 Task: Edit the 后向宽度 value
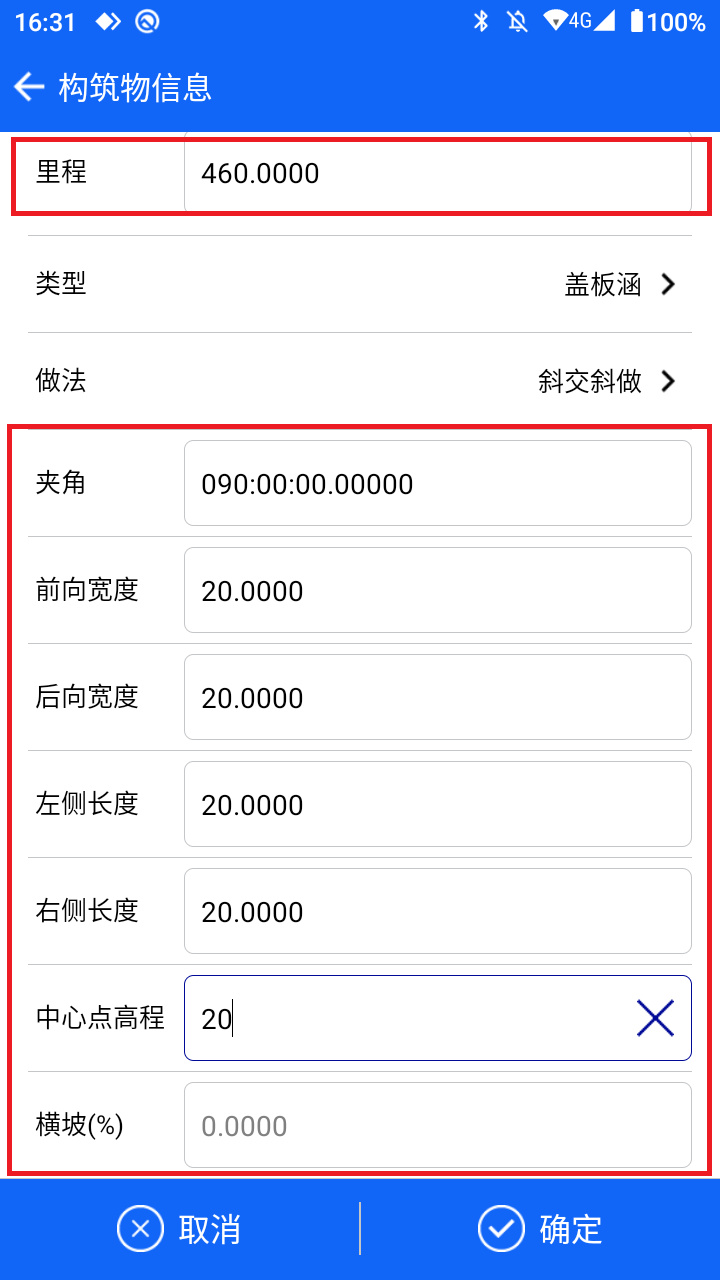438,697
